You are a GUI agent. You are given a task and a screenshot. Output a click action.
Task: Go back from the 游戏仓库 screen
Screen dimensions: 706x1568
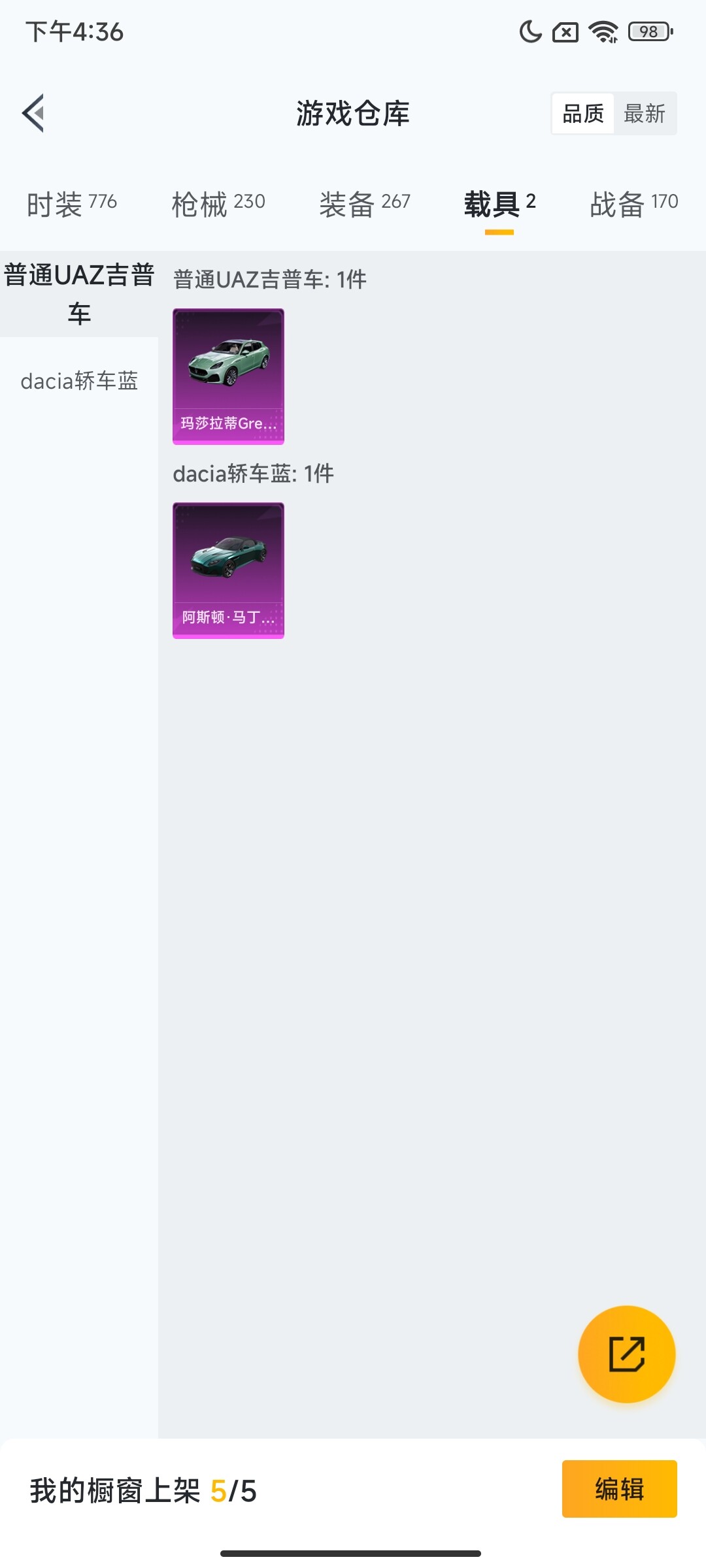34,113
